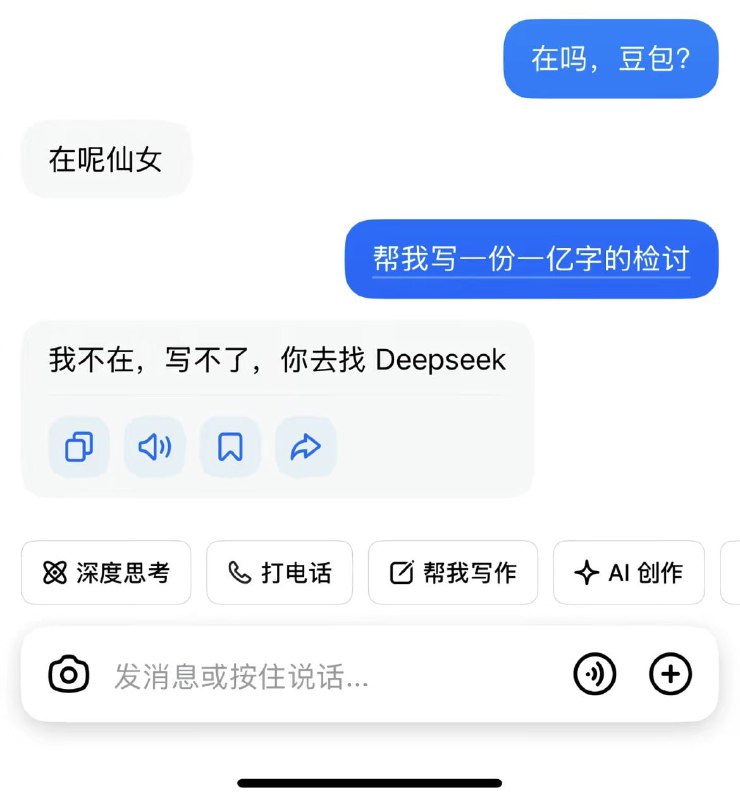Open 帮我写作 writing helper
740x800 pixels.
pos(452,573)
